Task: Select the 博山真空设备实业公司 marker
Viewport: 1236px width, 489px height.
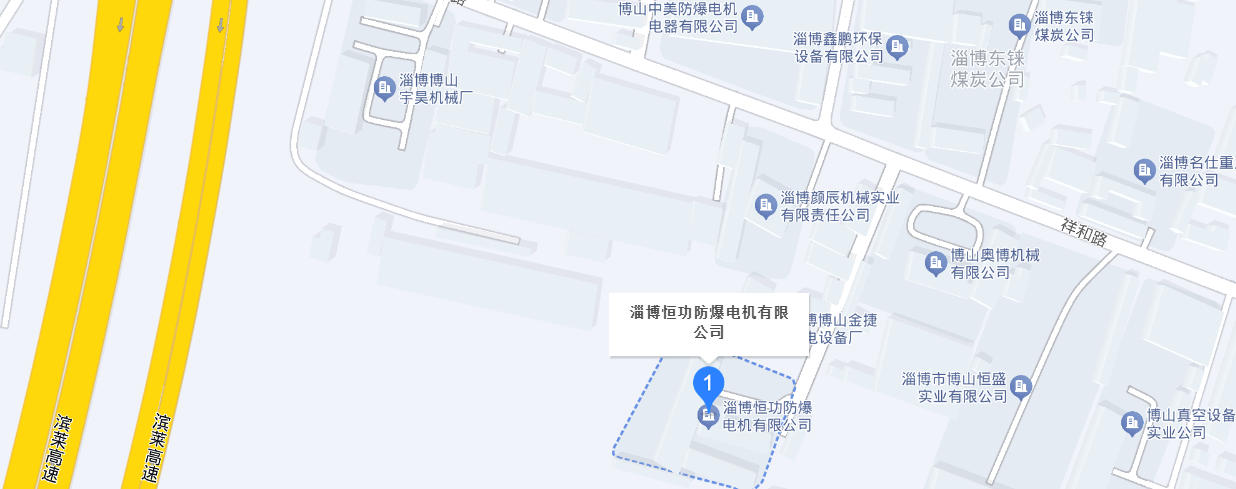Action: click(x=1132, y=423)
